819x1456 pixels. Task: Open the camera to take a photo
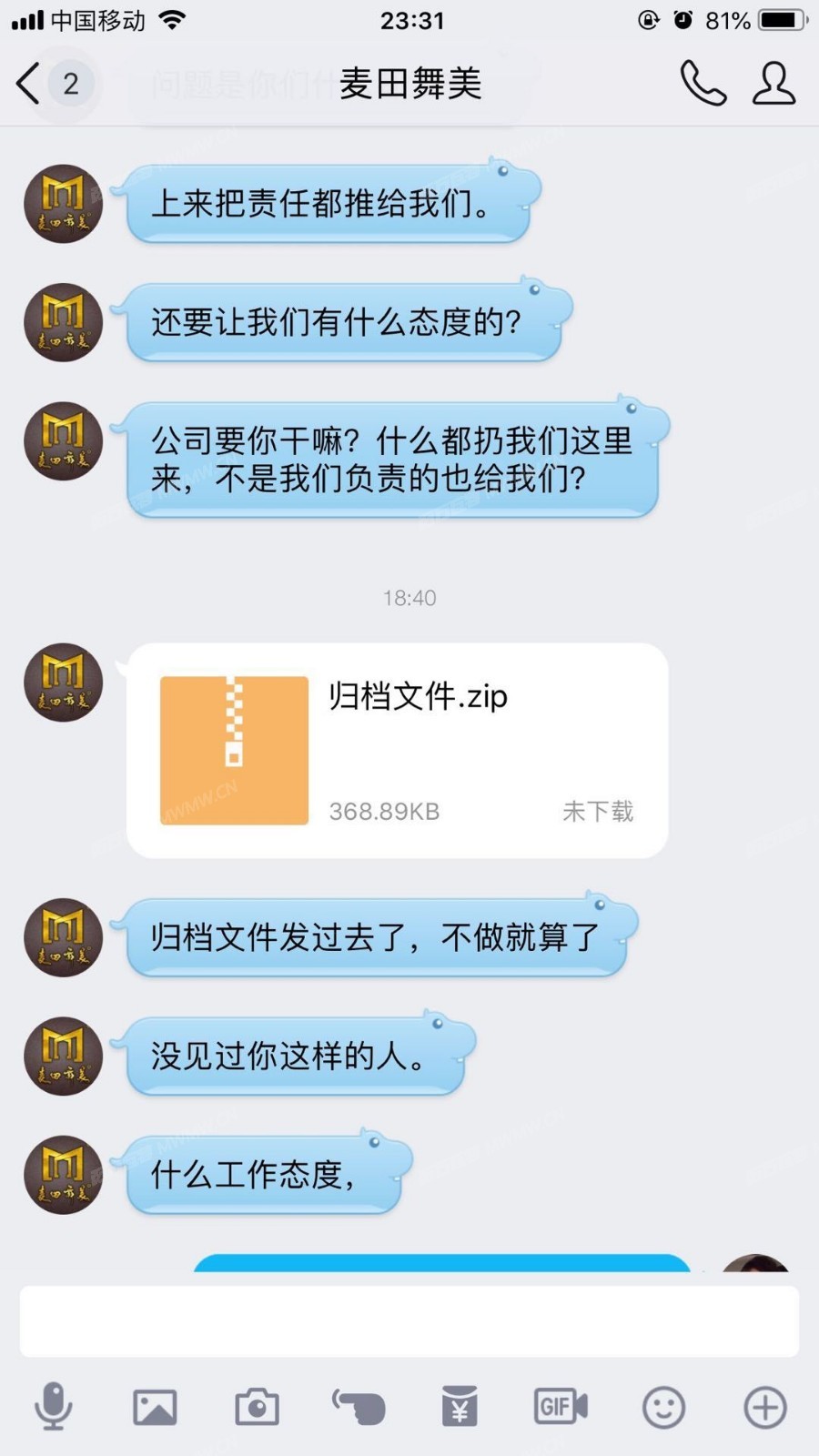click(257, 1407)
